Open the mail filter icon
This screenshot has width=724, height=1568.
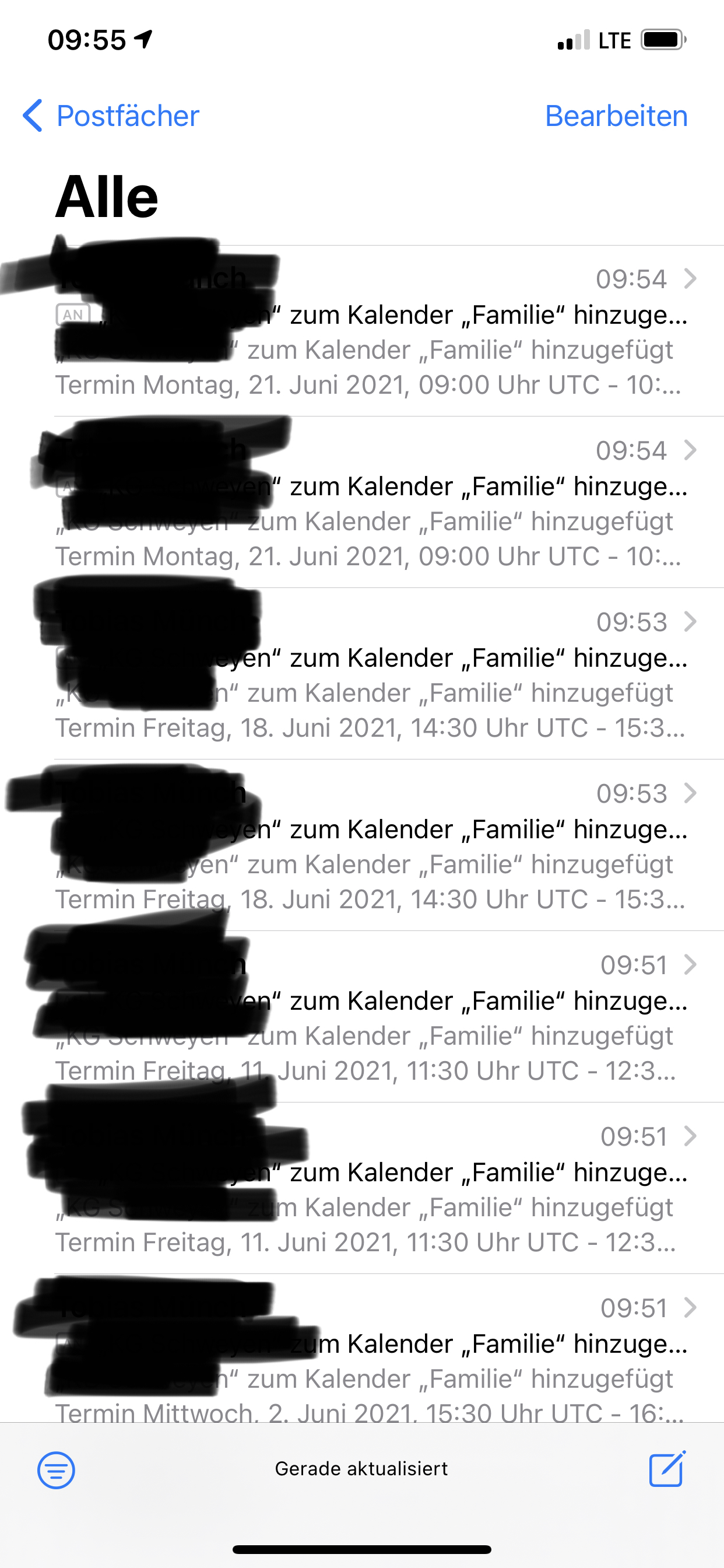tap(57, 1470)
